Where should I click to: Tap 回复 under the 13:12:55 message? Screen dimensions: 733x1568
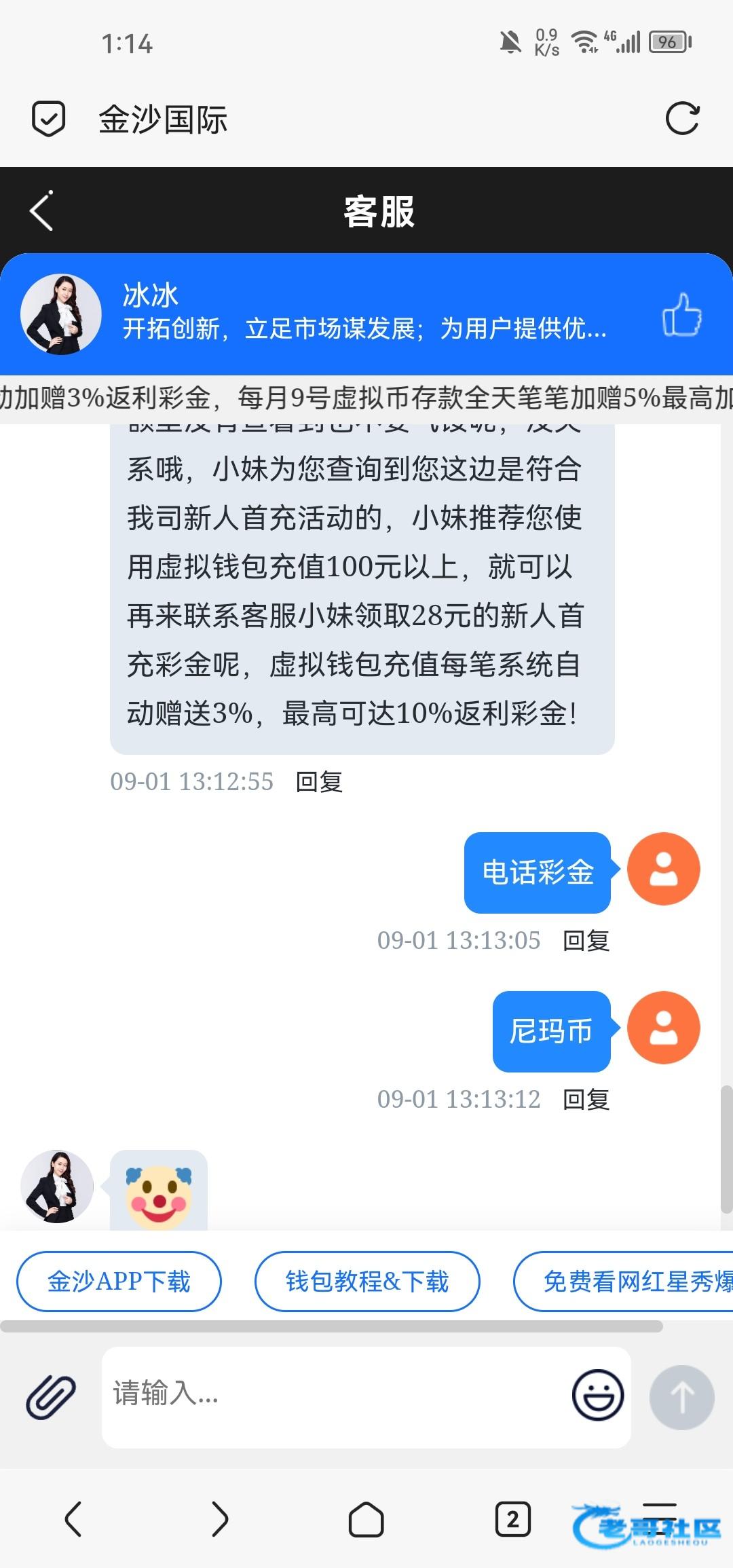click(x=319, y=782)
